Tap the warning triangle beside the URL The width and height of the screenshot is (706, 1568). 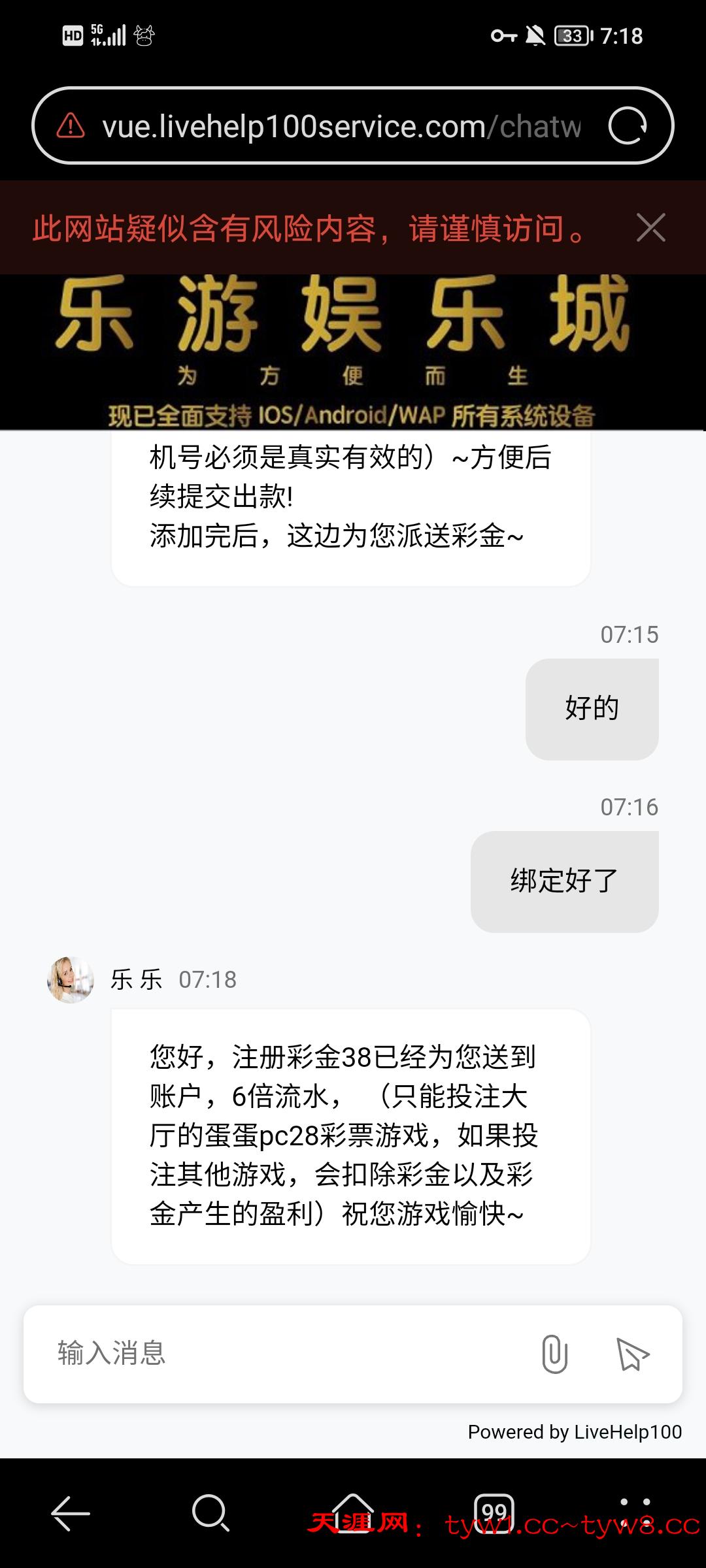coord(72,125)
